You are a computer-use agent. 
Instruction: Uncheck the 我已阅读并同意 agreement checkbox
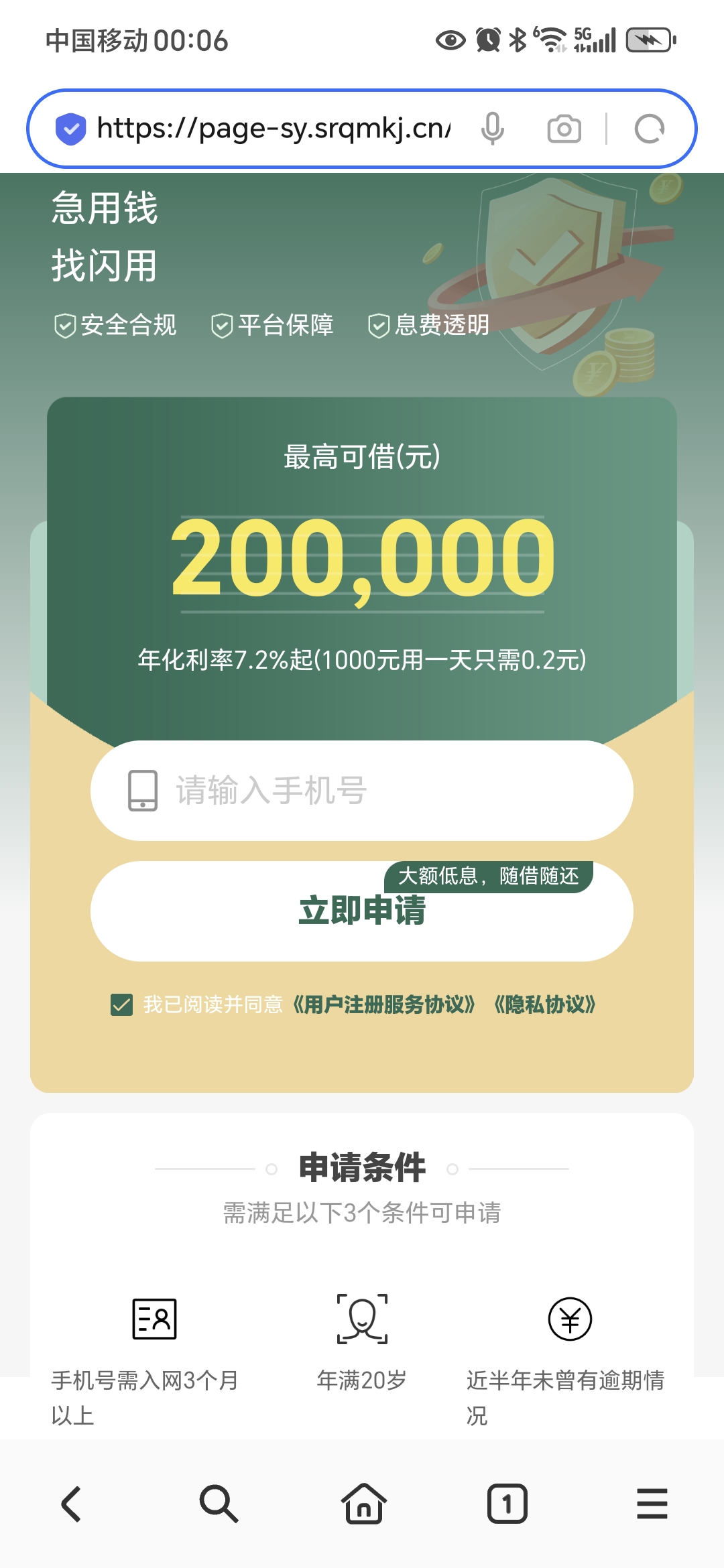(x=121, y=1005)
